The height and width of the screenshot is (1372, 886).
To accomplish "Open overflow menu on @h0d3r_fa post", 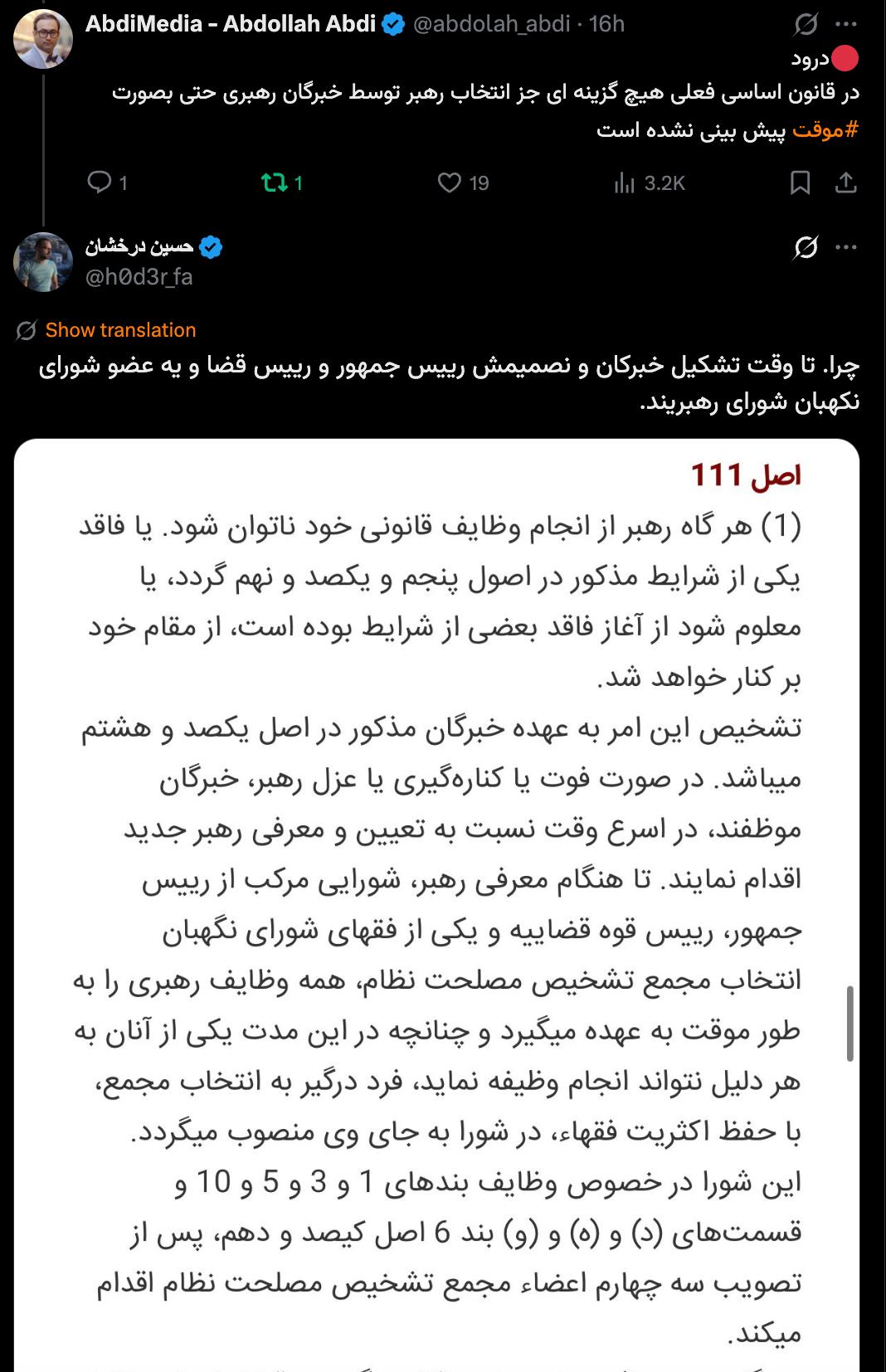I will (846, 247).
